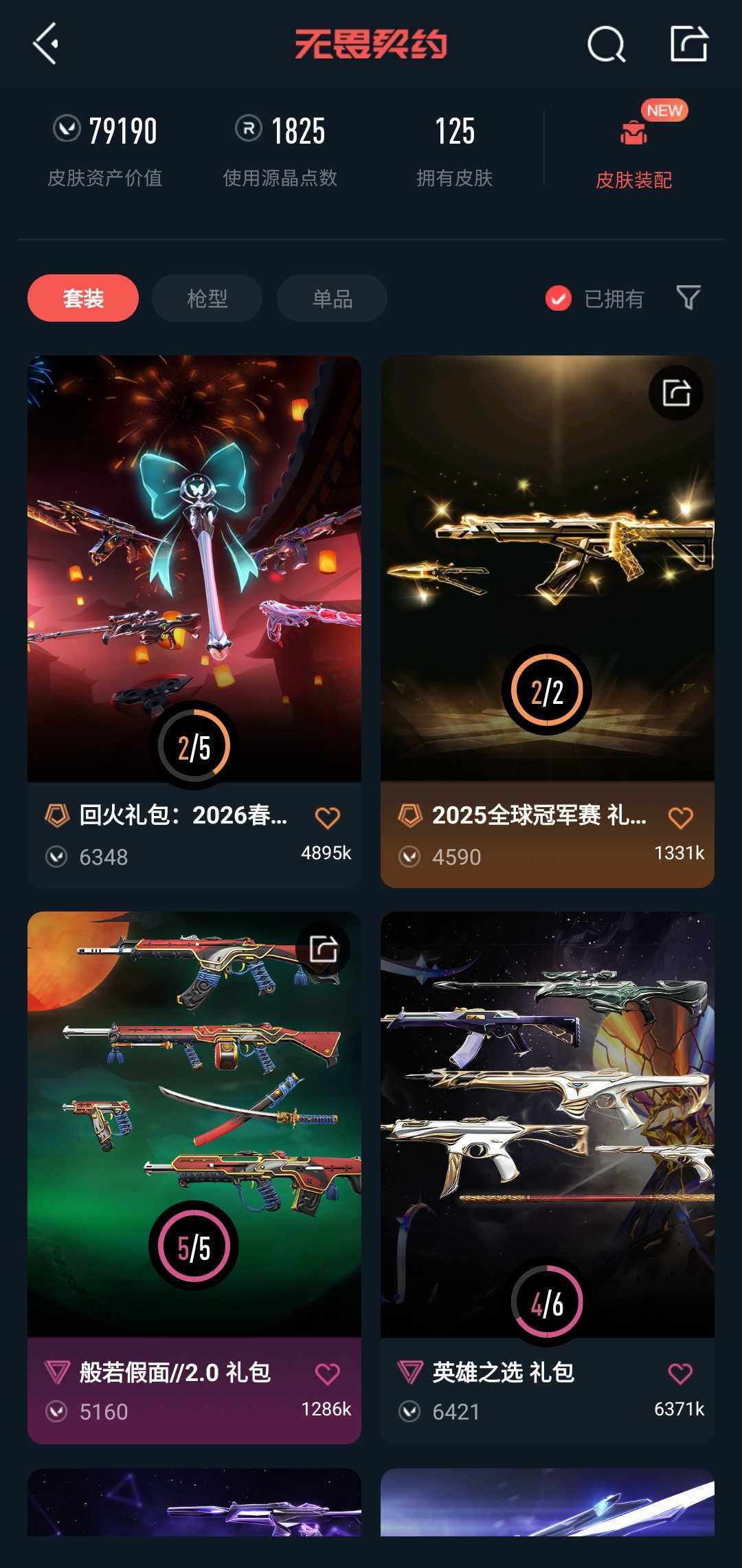The image size is (742, 1568).
Task: Open the 般若假面//2.0 礼包 card
Action: [x=194, y=1178]
